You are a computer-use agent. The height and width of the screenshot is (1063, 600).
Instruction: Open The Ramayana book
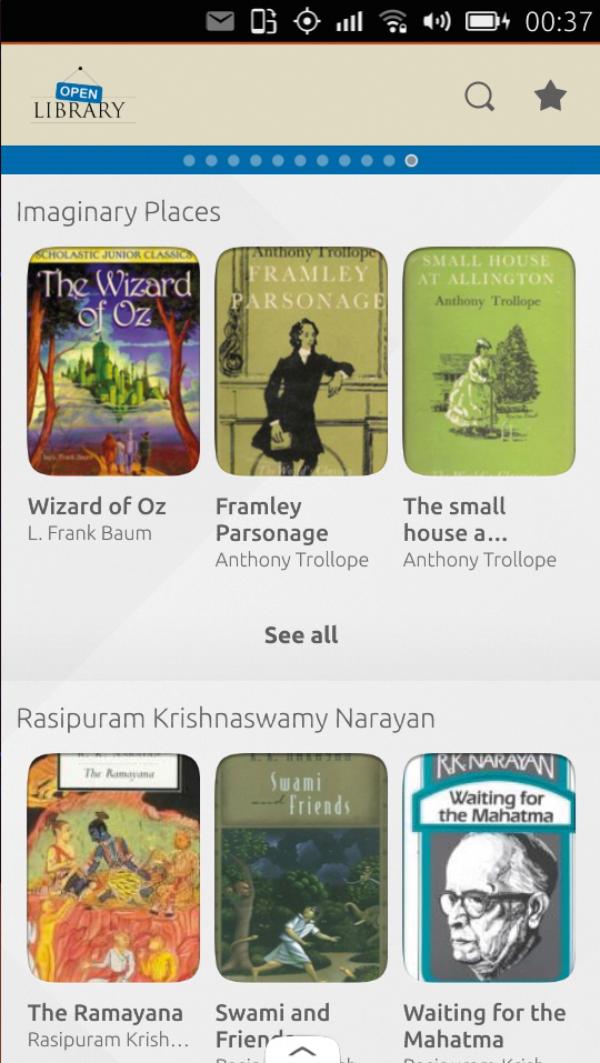point(113,867)
